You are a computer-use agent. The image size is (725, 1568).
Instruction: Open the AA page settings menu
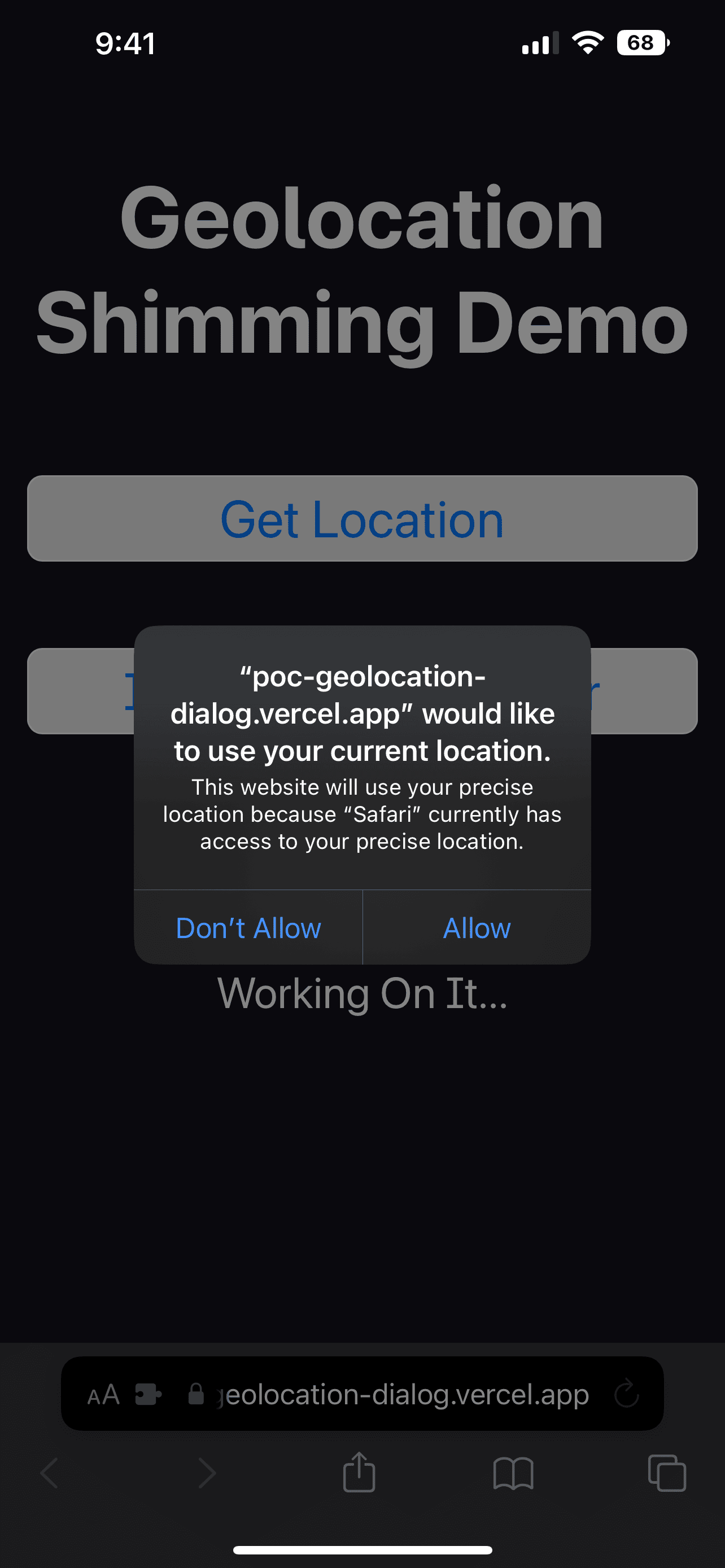click(103, 1395)
